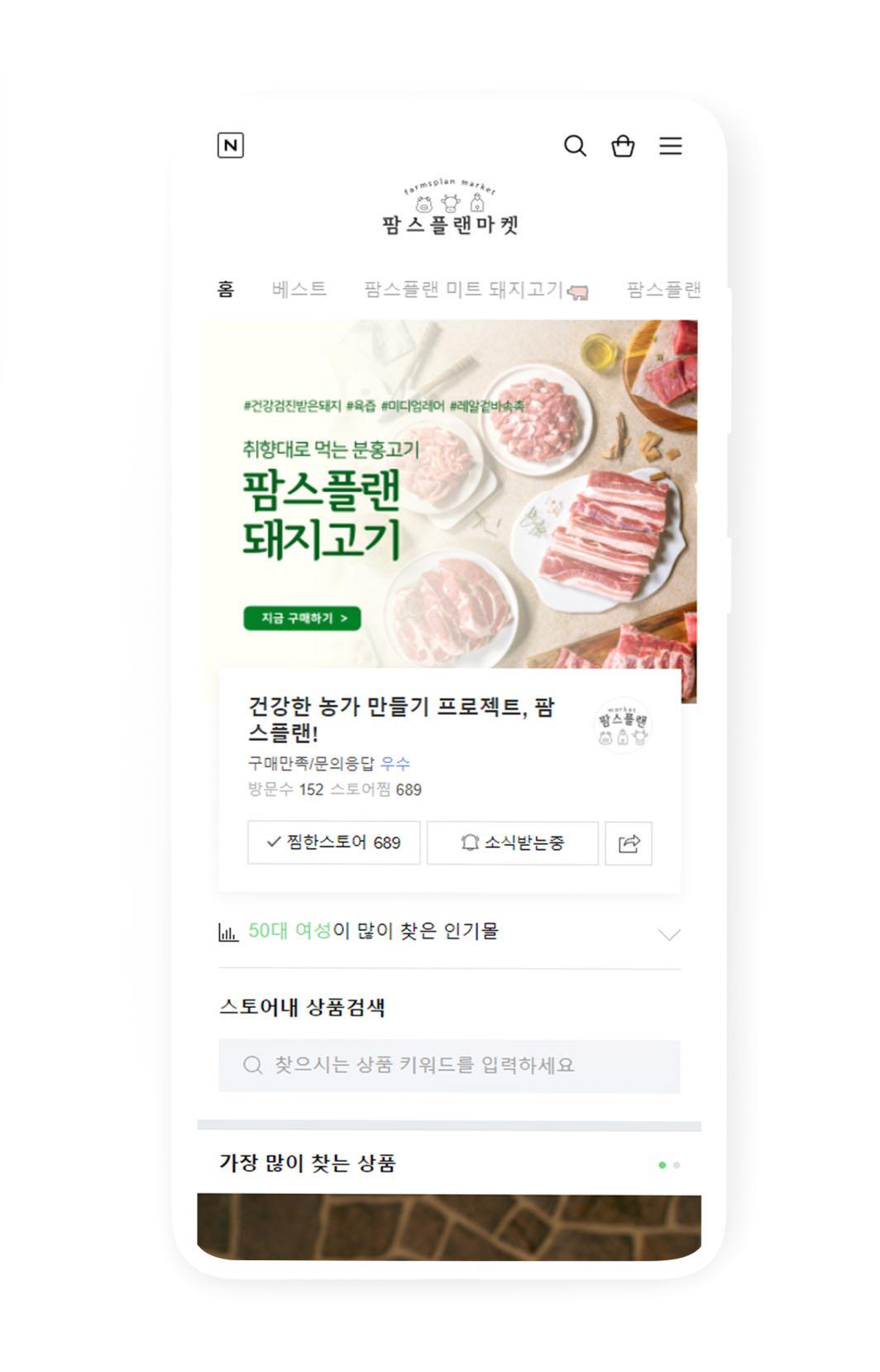Tap the 지금 구매하기 banner button
Screen dimensions: 880x1372
[302, 617]
